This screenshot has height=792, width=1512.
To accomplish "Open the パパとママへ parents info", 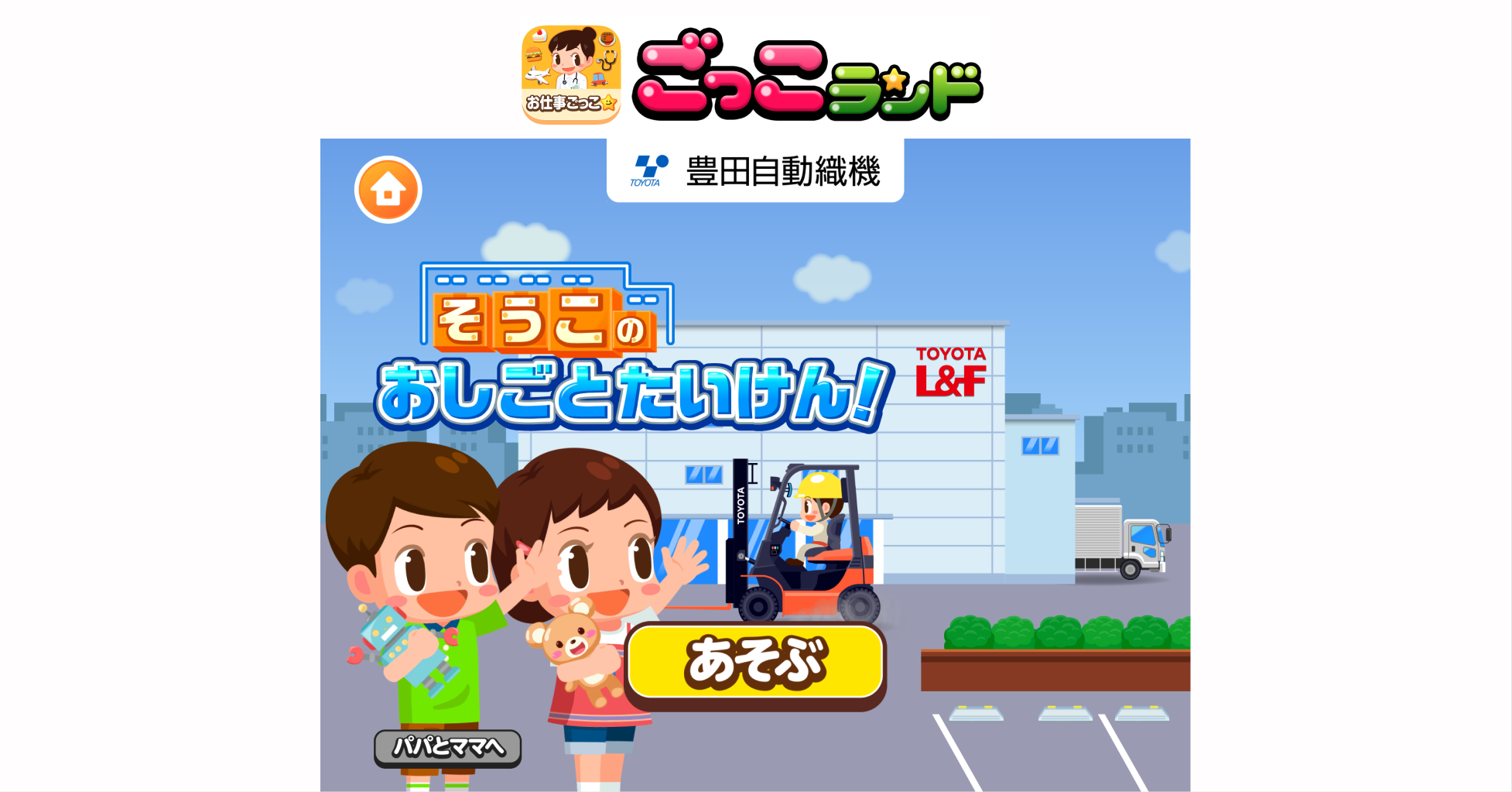I will 447,748.
